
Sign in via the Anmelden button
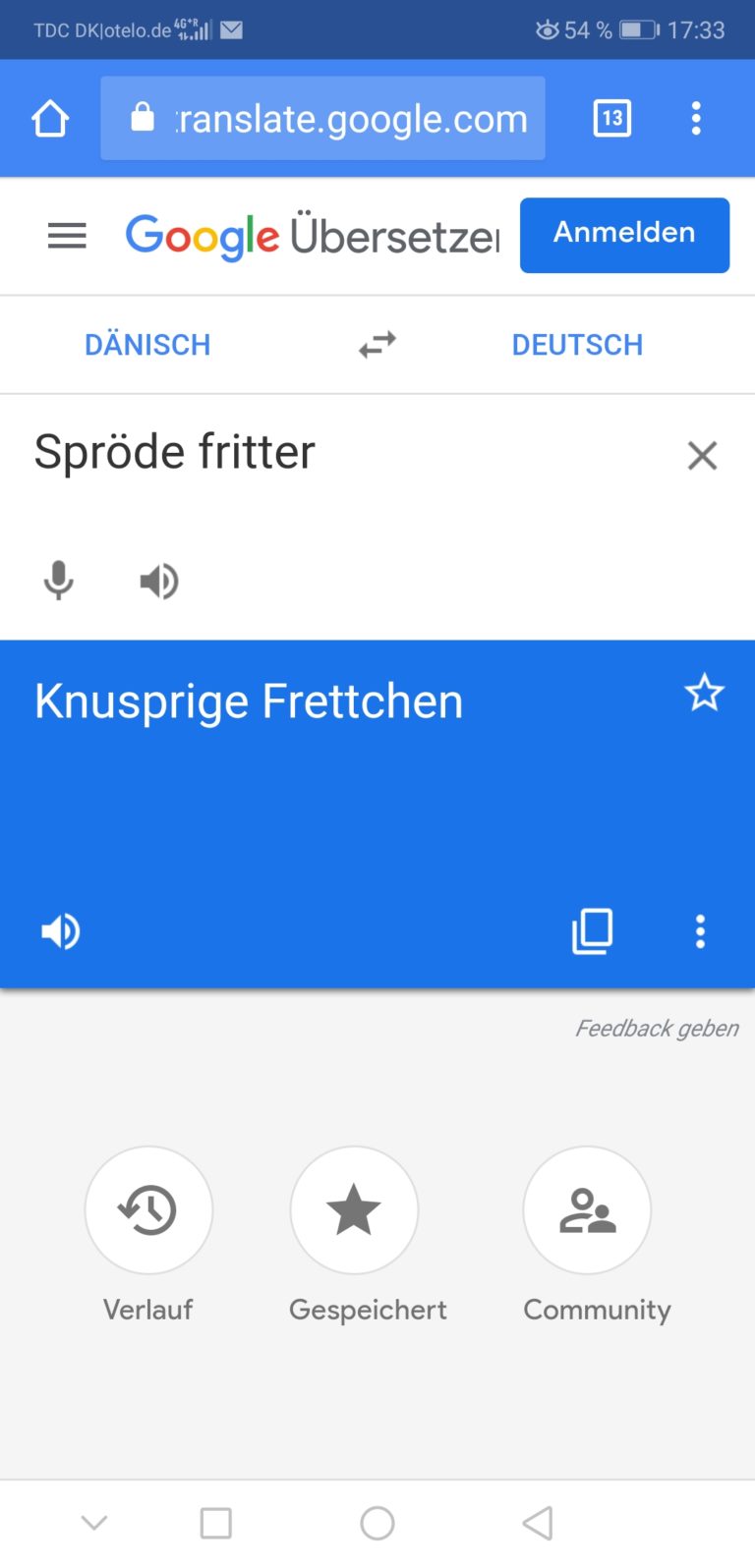tap(624, 235)
